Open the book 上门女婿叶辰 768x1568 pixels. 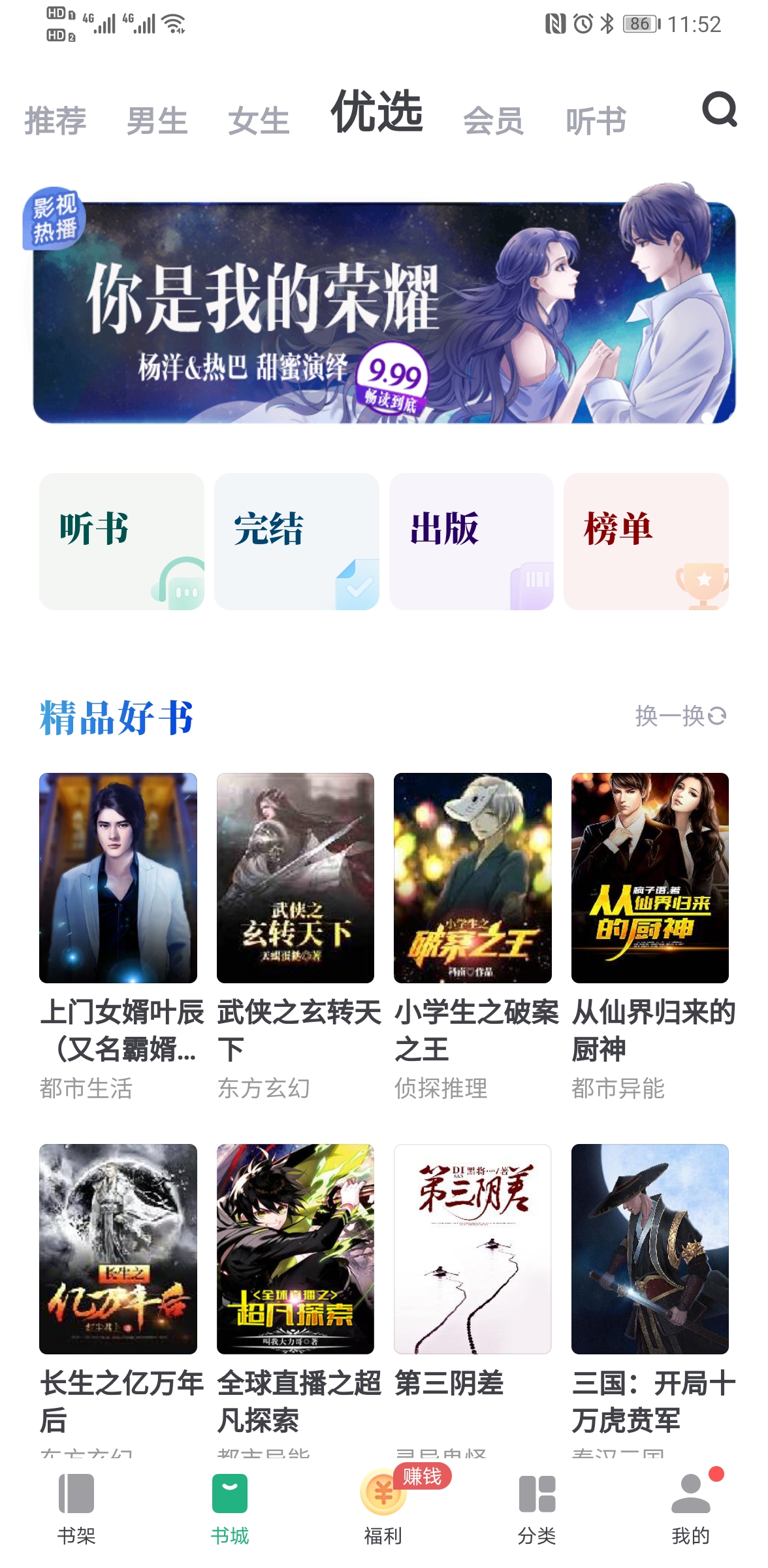click(x=118, y=877)
